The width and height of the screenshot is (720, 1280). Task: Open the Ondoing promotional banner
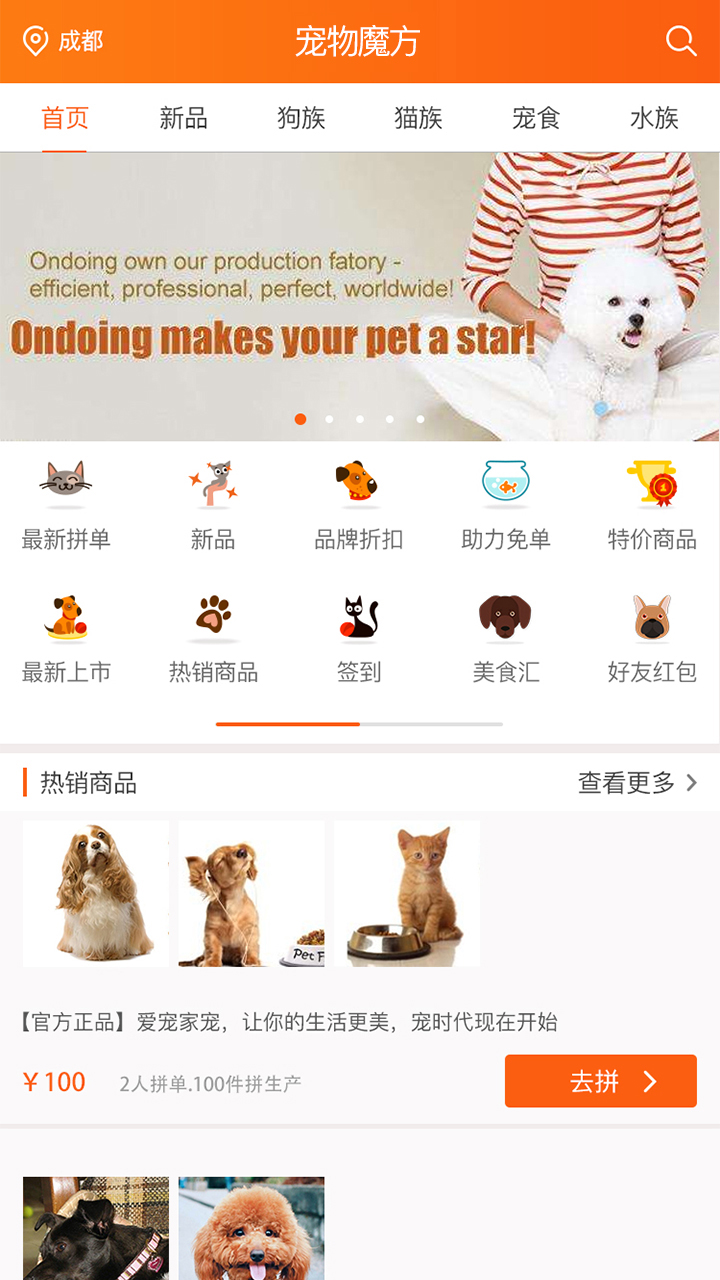pos(360,296)
